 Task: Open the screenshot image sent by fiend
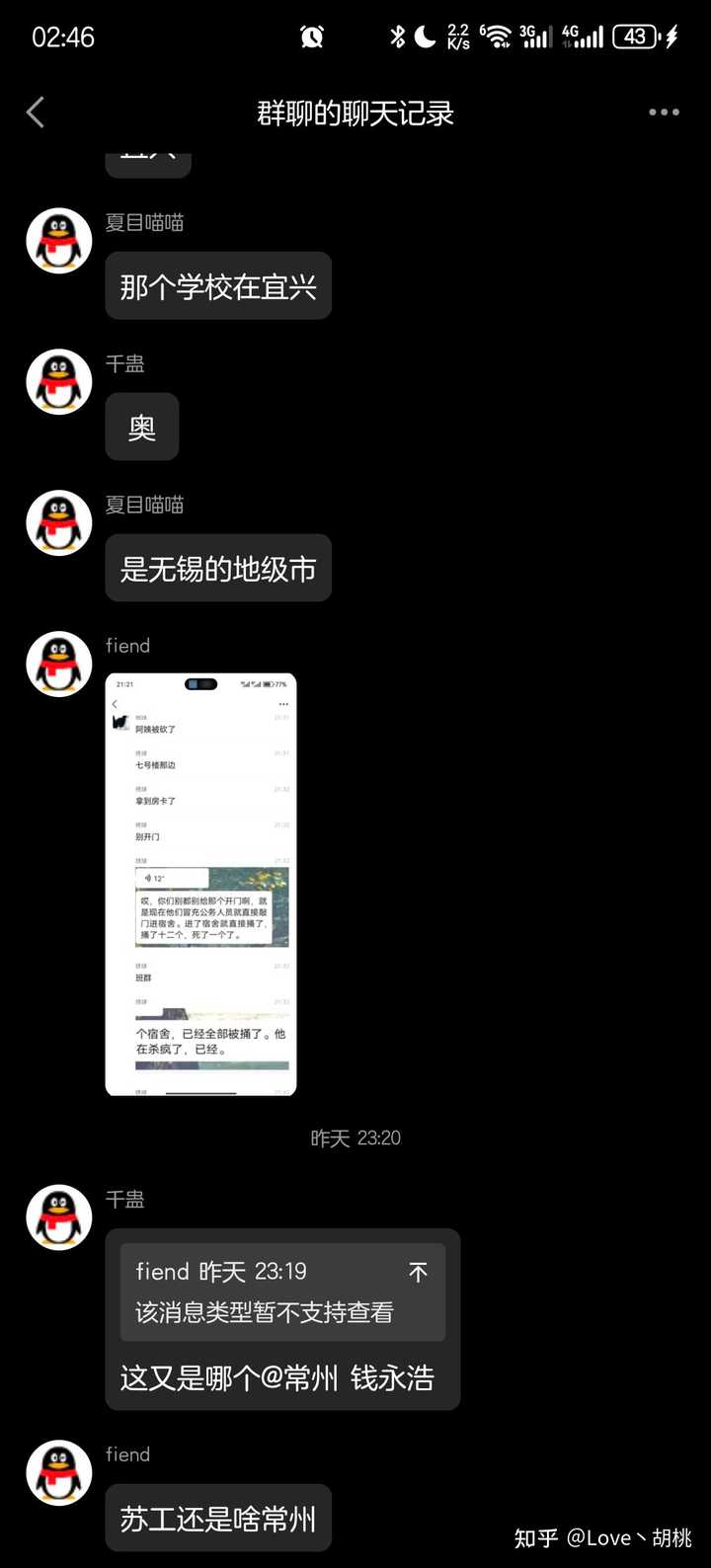(x=200, y=885)
